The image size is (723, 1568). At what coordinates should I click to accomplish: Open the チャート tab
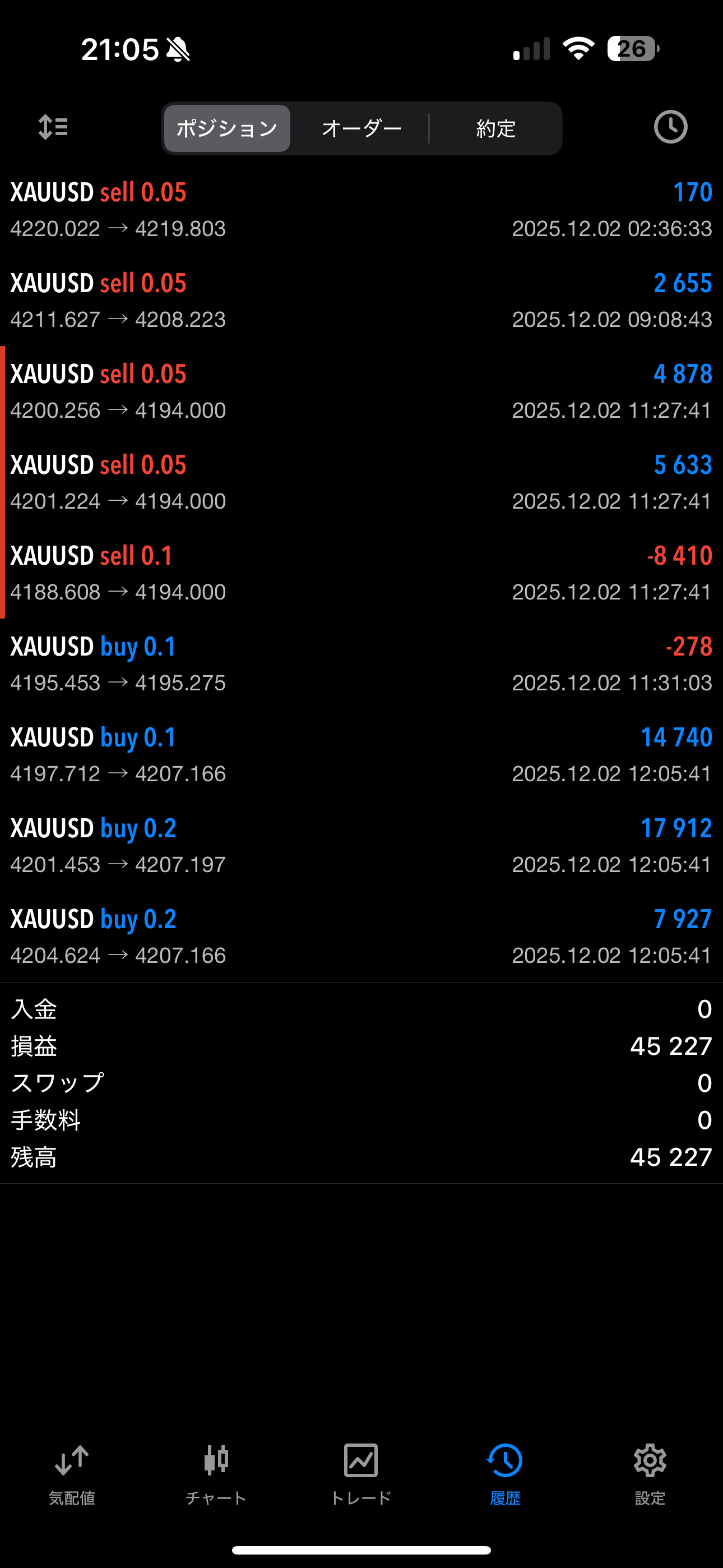216,1474
